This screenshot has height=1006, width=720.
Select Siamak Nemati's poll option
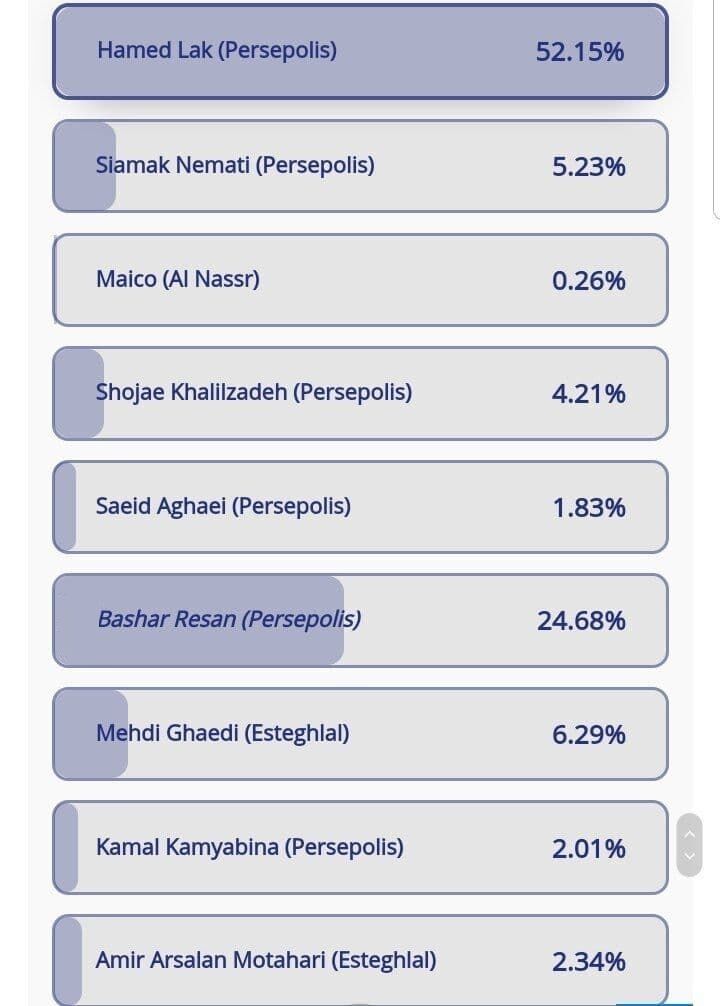360,165
